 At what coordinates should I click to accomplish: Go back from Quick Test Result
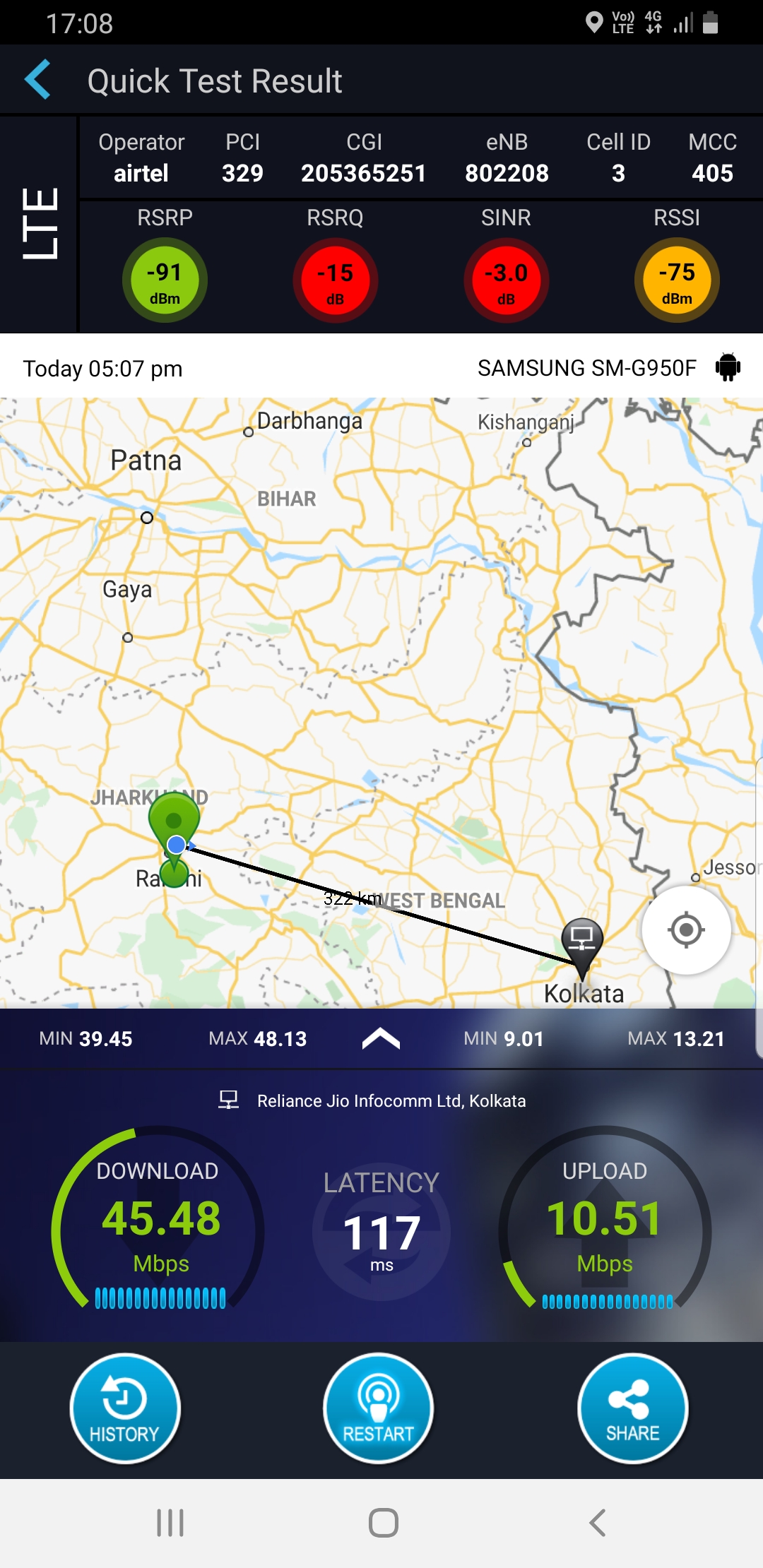coord(38,80)
